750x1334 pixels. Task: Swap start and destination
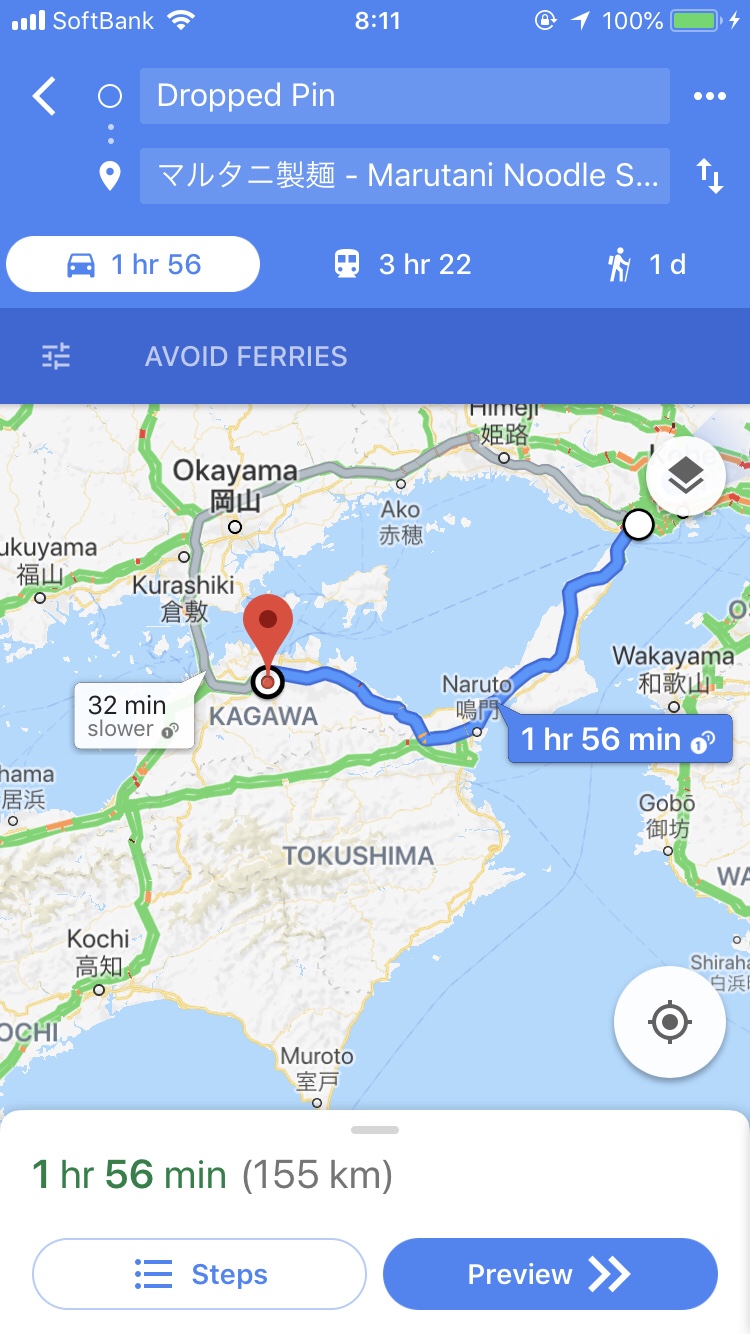[709, 176]
